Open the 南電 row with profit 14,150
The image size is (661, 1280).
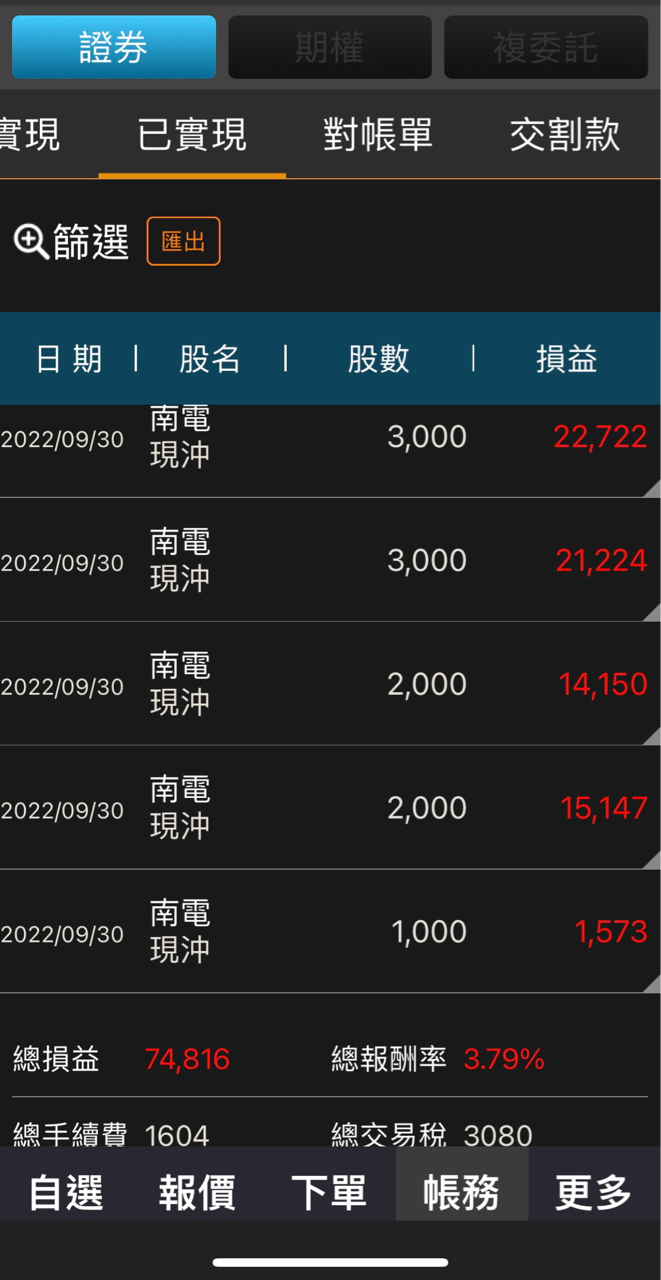pyautogui.click(x=330, y=685)
